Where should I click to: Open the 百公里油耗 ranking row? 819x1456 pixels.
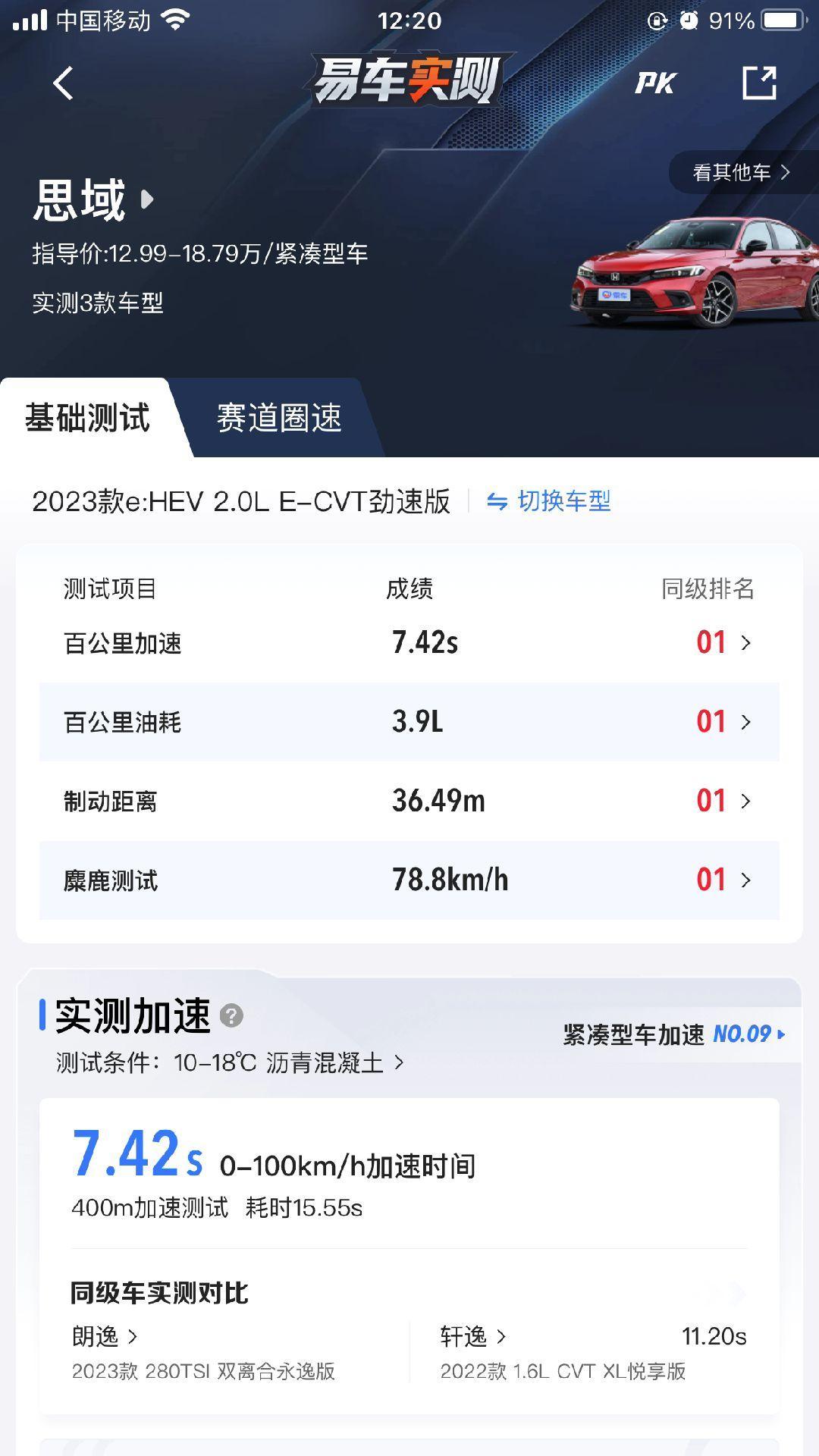click(409, 722)
